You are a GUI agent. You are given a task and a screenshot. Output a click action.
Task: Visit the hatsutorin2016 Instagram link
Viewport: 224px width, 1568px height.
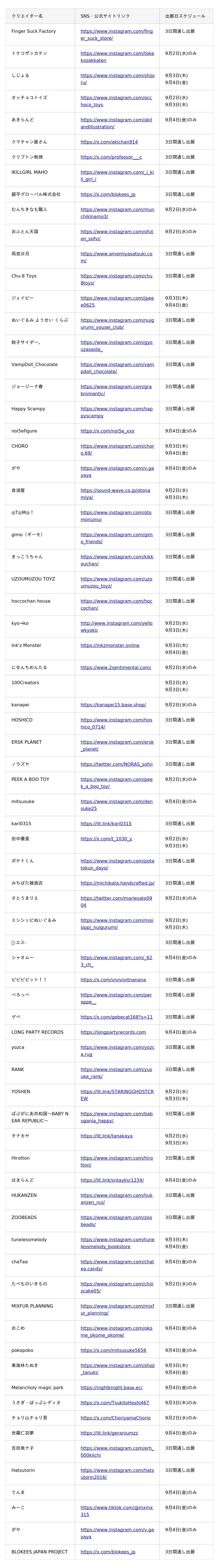pyautogui.click(x=117, y=1474)
